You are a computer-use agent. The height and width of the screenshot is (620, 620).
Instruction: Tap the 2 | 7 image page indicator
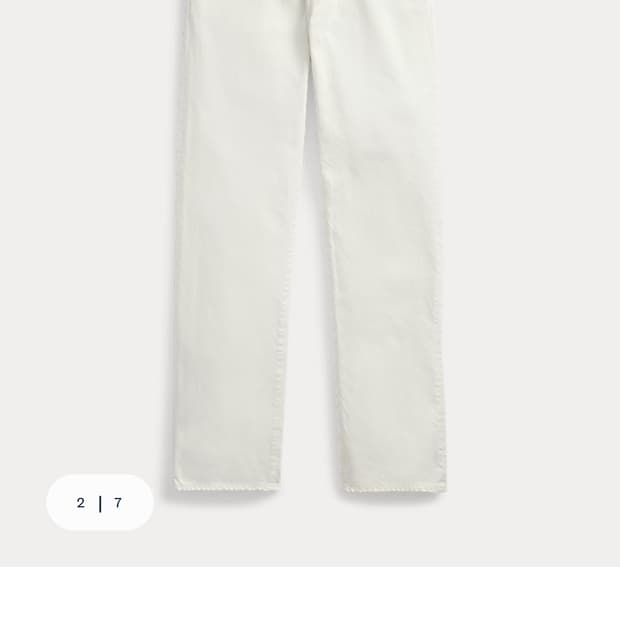pyautogui.click(x=100, y=503)
